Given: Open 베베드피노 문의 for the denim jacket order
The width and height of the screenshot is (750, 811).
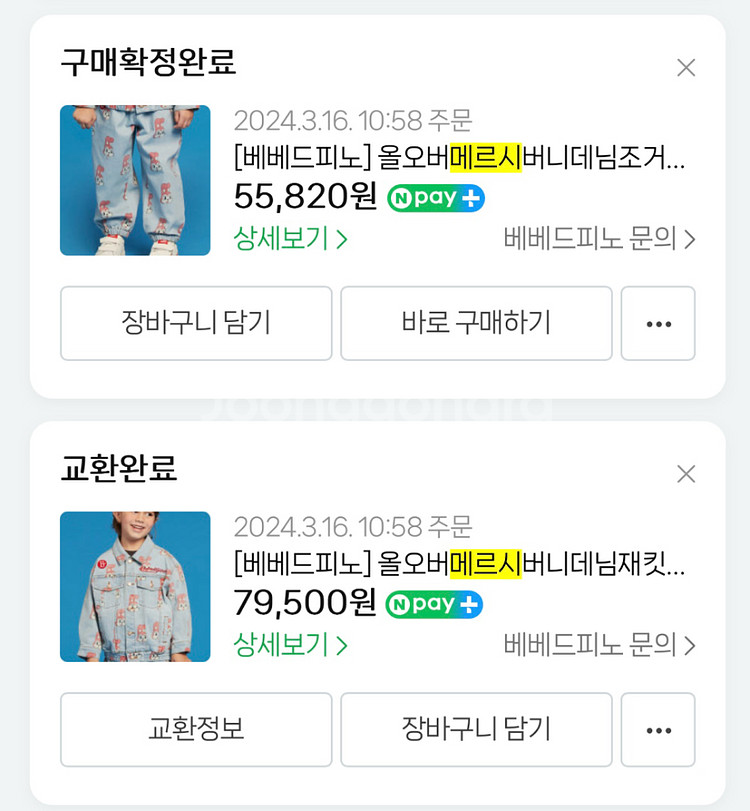Looking at the screenshot, I should point(599,645).
